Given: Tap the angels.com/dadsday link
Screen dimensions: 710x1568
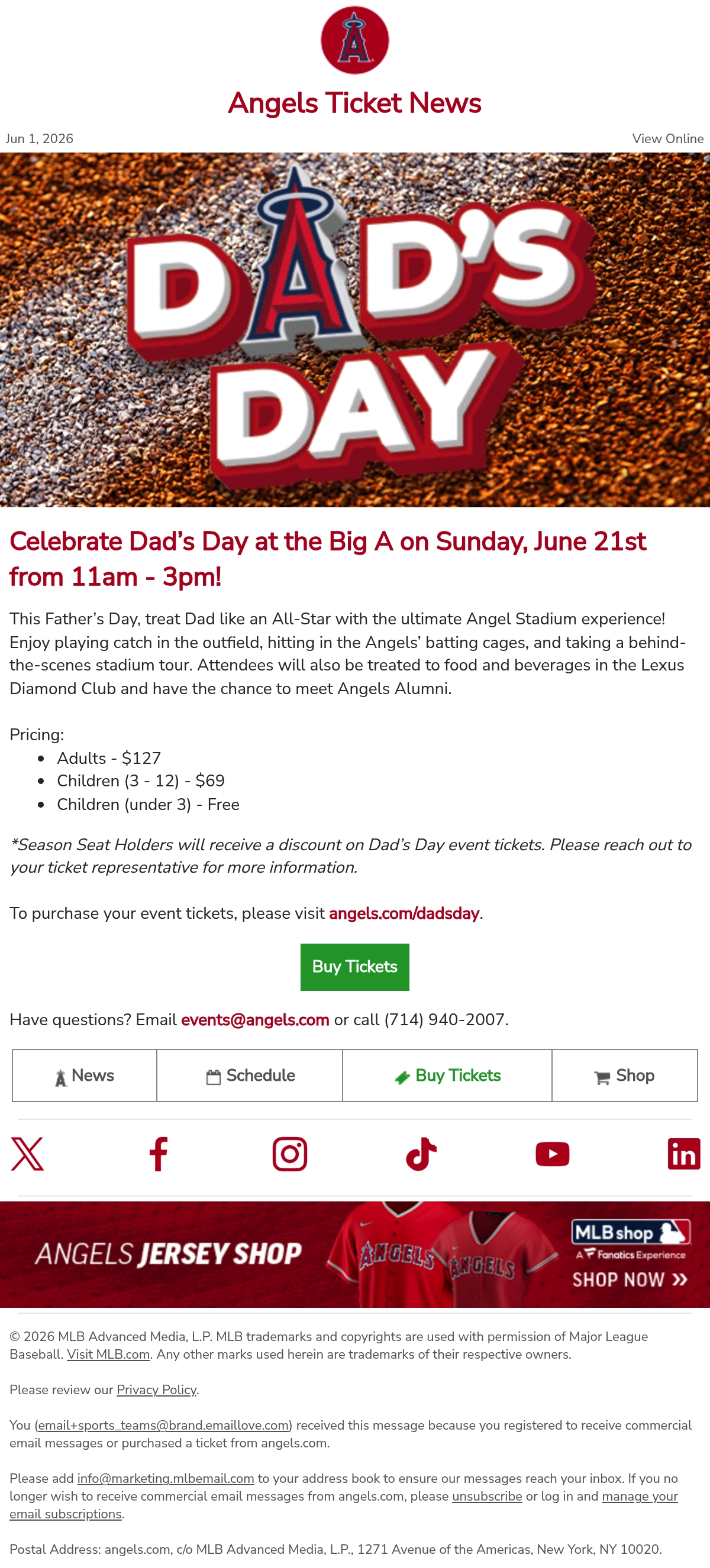Looking at the screenshot, I should [404, 913].
